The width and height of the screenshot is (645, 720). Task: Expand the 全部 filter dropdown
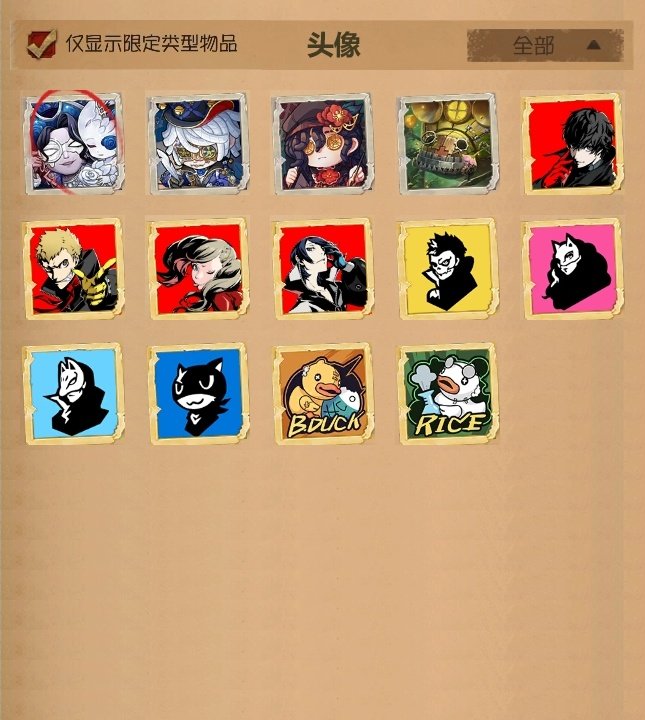click(545, 45)
